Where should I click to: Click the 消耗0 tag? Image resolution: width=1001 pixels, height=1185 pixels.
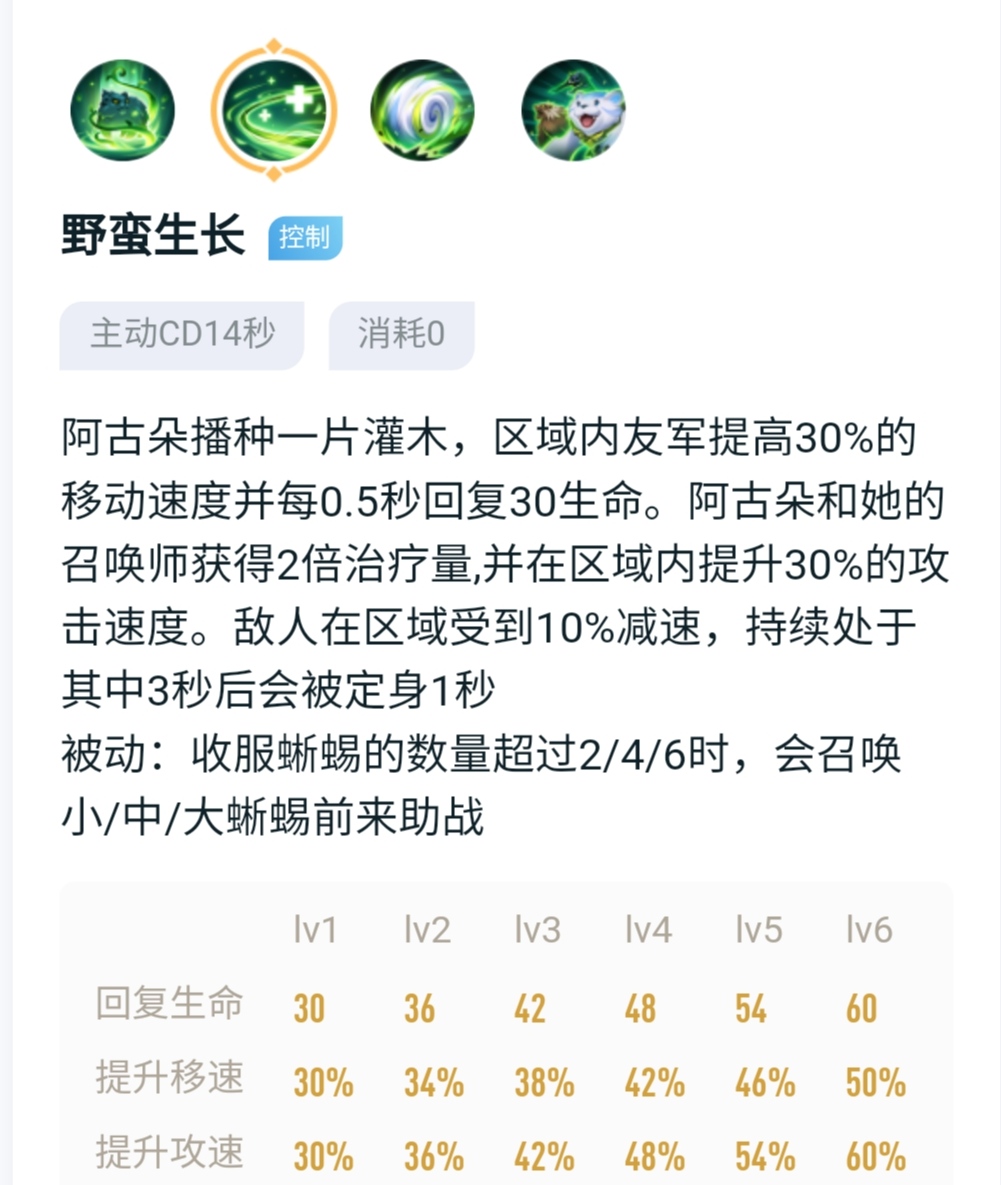pos(401,335)
